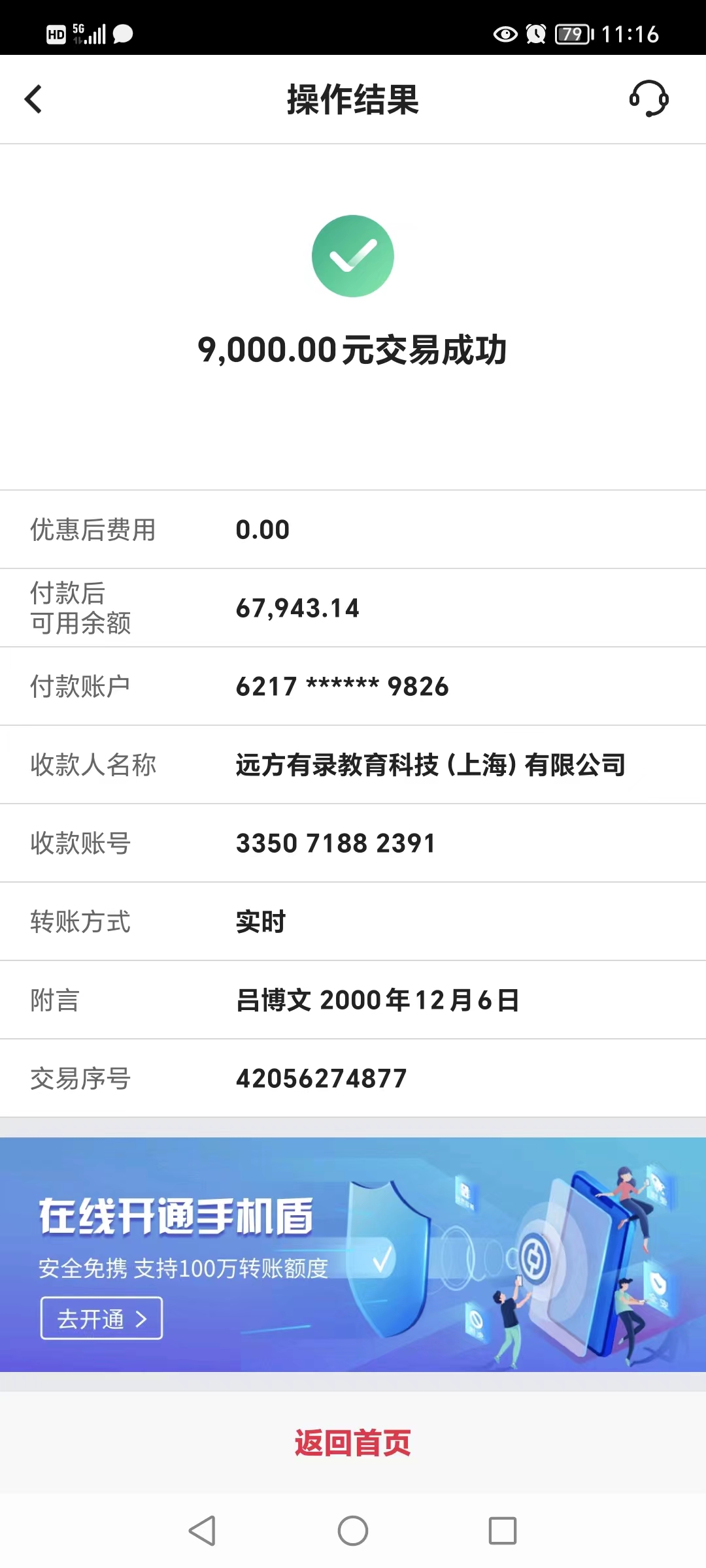
Task: Tap the 去开通 button in banner
Action: 101,1318
